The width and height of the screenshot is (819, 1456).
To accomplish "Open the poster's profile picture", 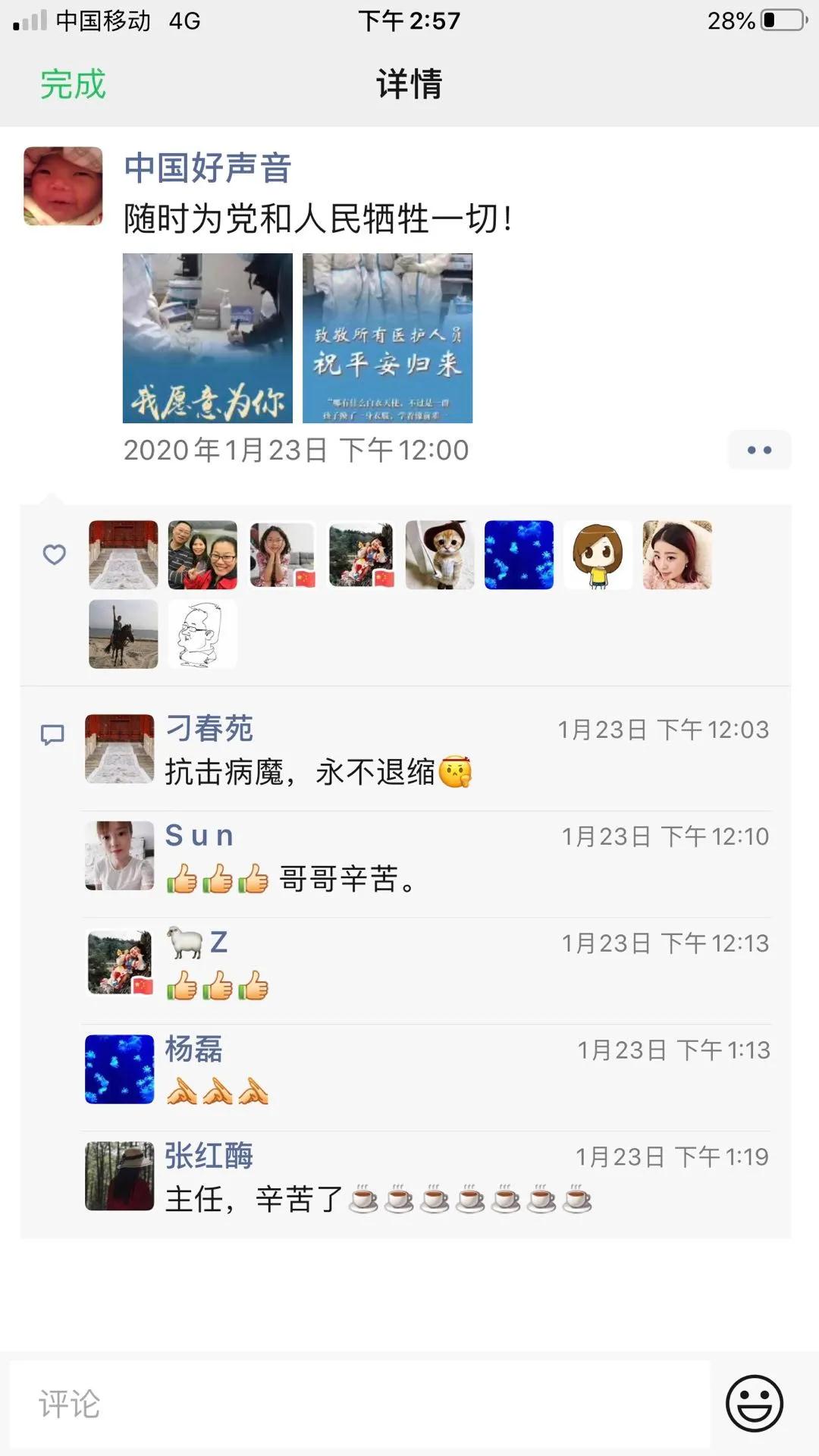I will pos(63,187).
